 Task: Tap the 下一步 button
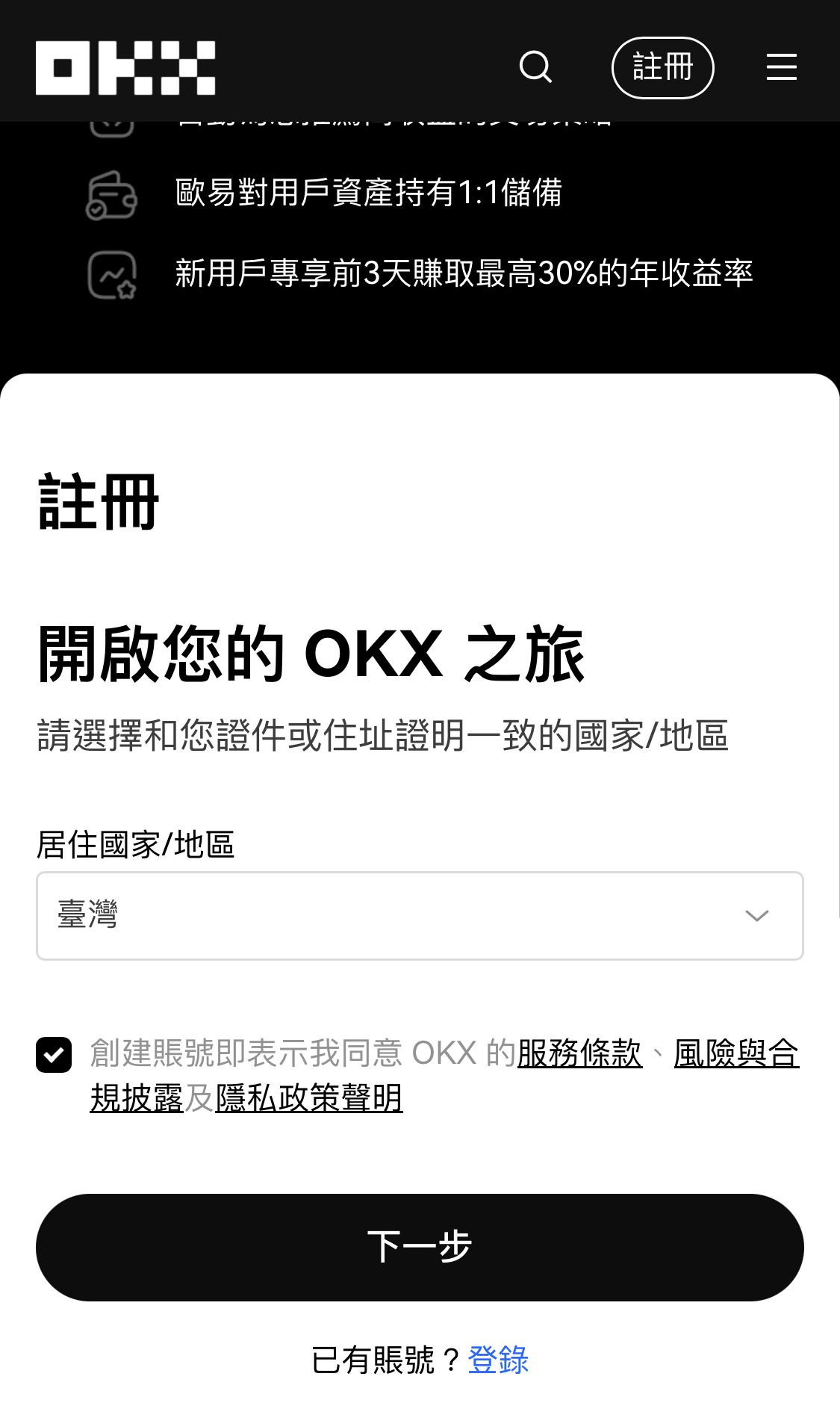click(420, 1247)
